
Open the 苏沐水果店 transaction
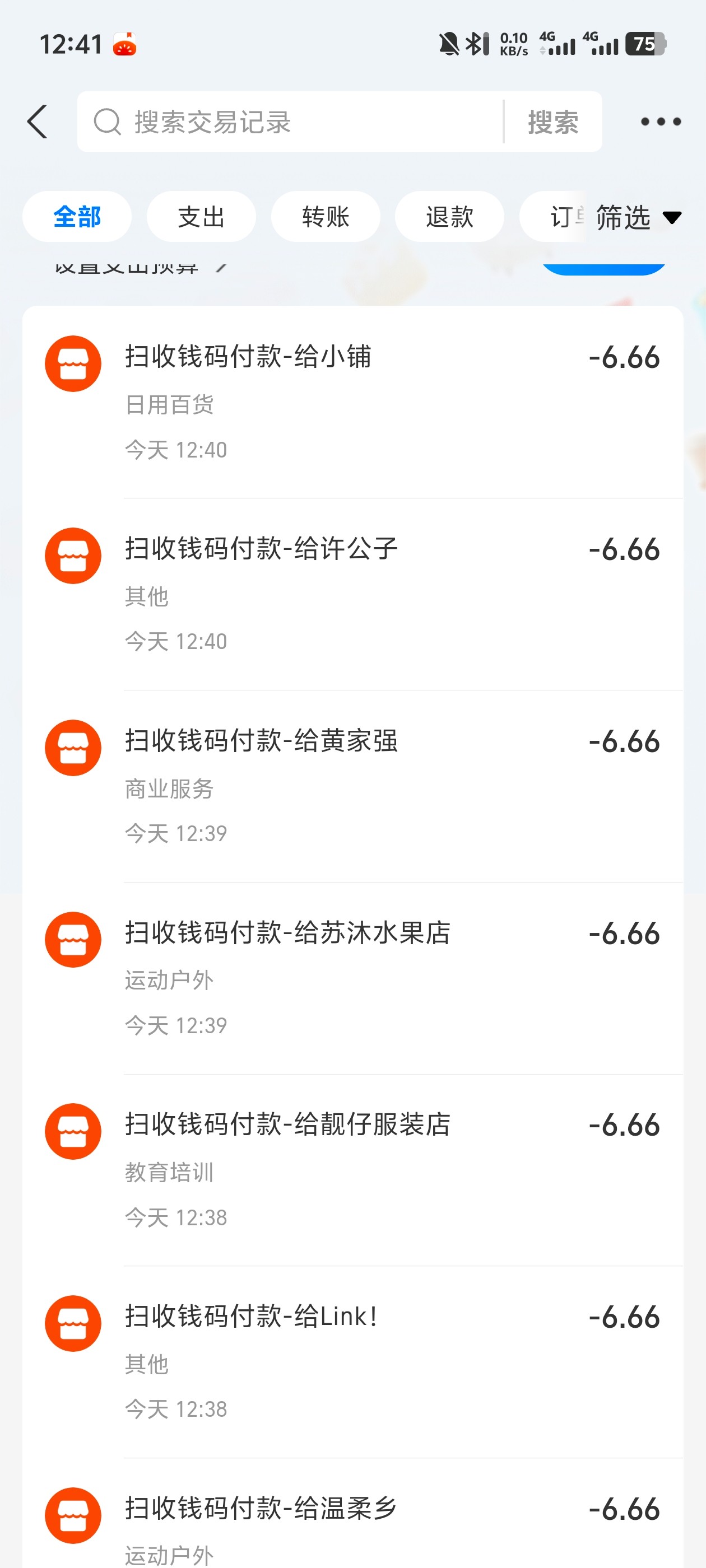click(x=352, y=978)
